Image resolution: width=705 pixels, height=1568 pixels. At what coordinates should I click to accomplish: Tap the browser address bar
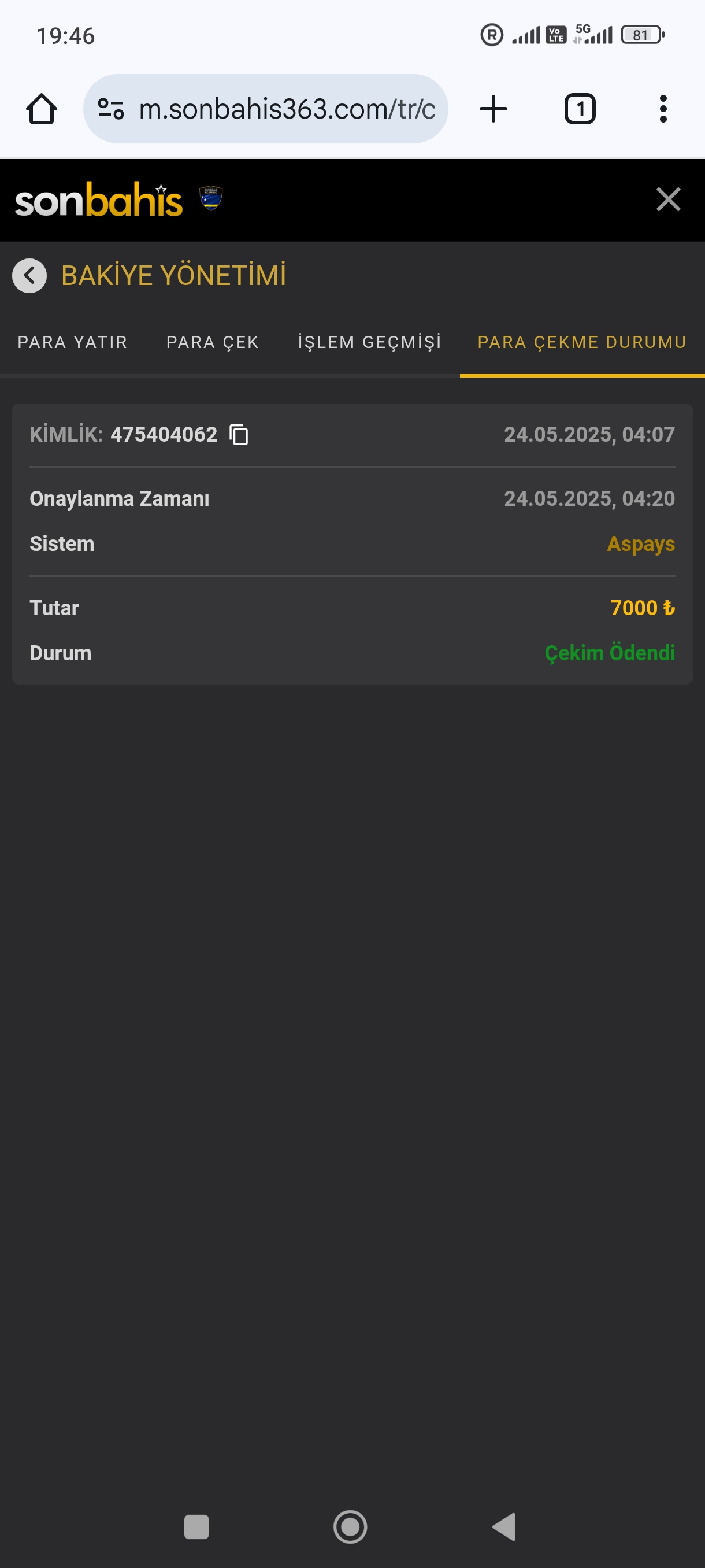266,109
